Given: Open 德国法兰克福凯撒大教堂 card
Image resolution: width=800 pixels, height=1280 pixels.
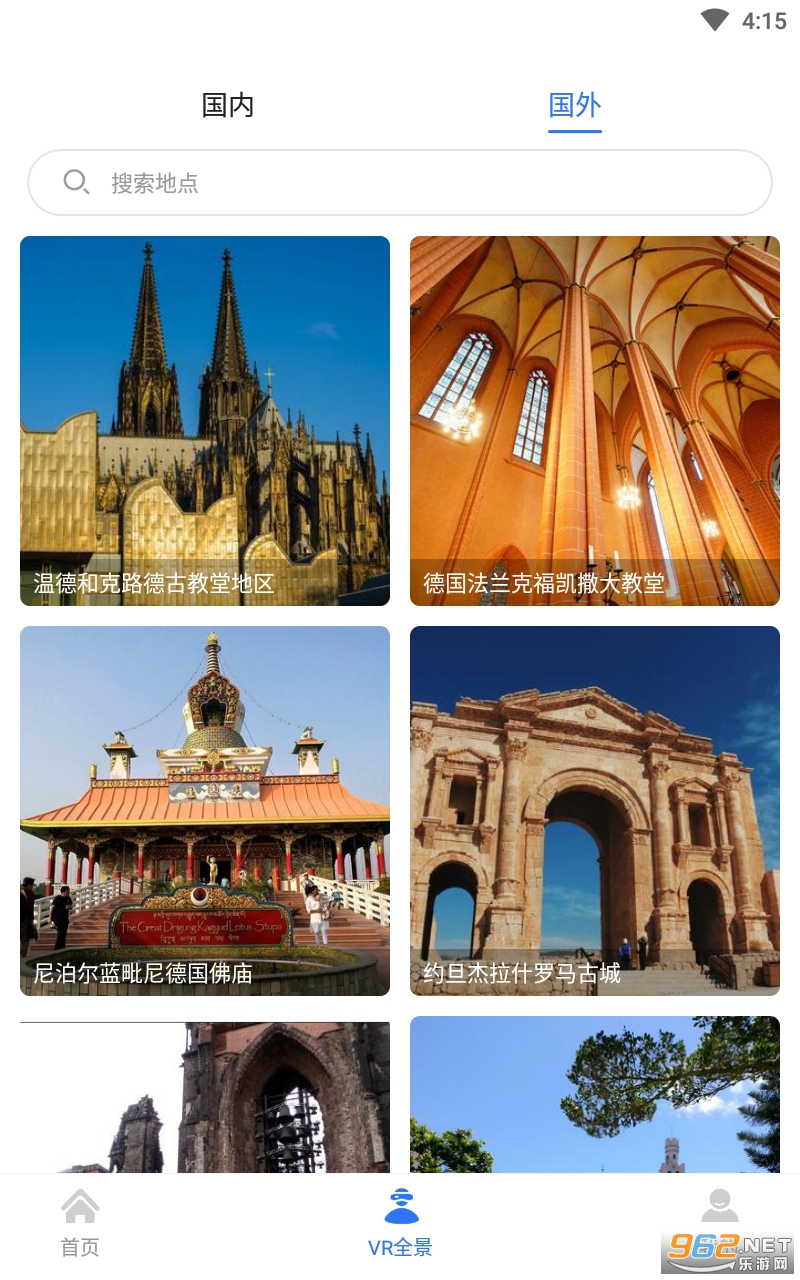Looking at the screenshot, I should click(x=595, y=421).
